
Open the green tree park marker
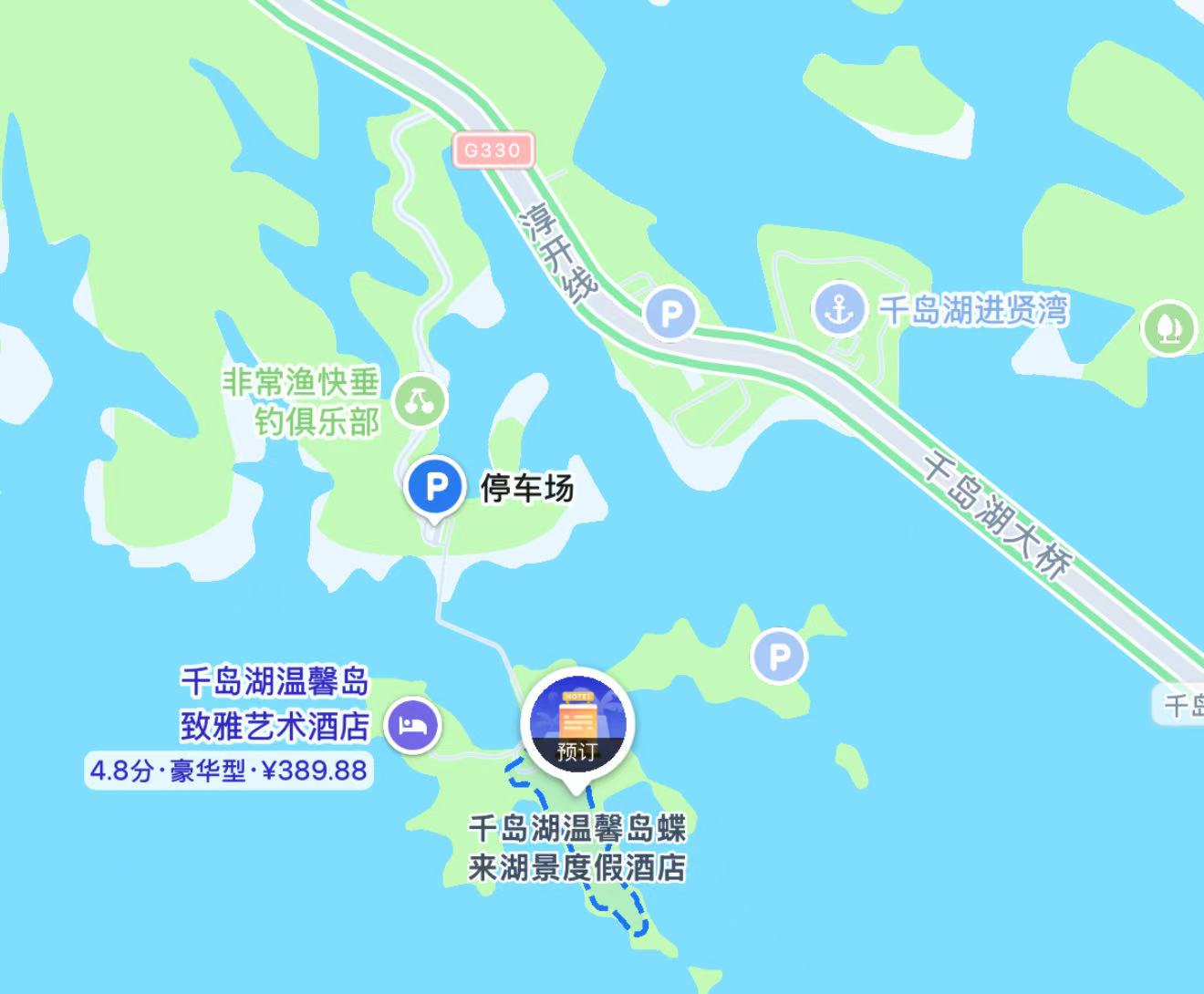click(x=1168, y=326)
